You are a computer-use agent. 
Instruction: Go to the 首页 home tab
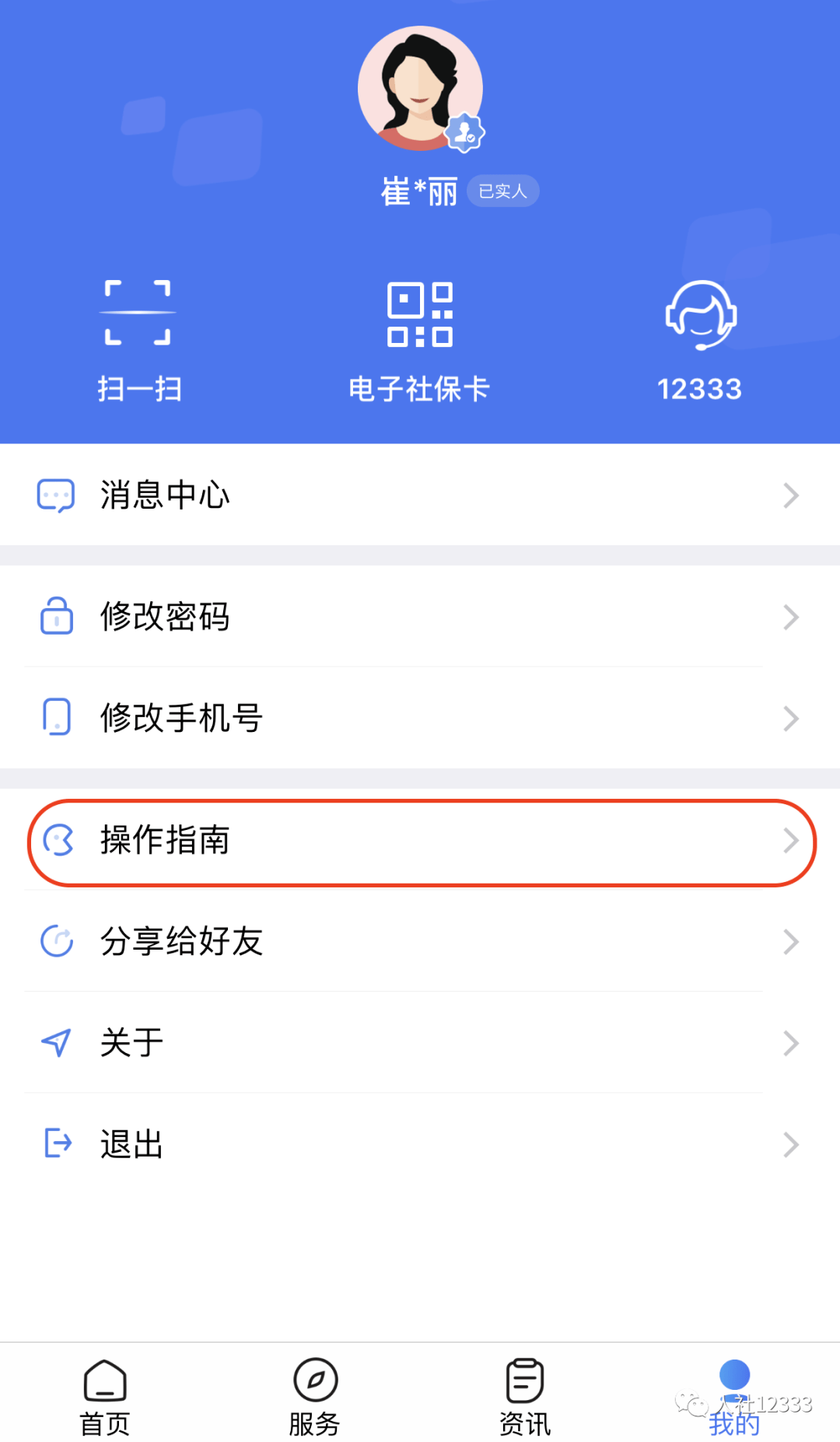click(x=105, y=1396)
